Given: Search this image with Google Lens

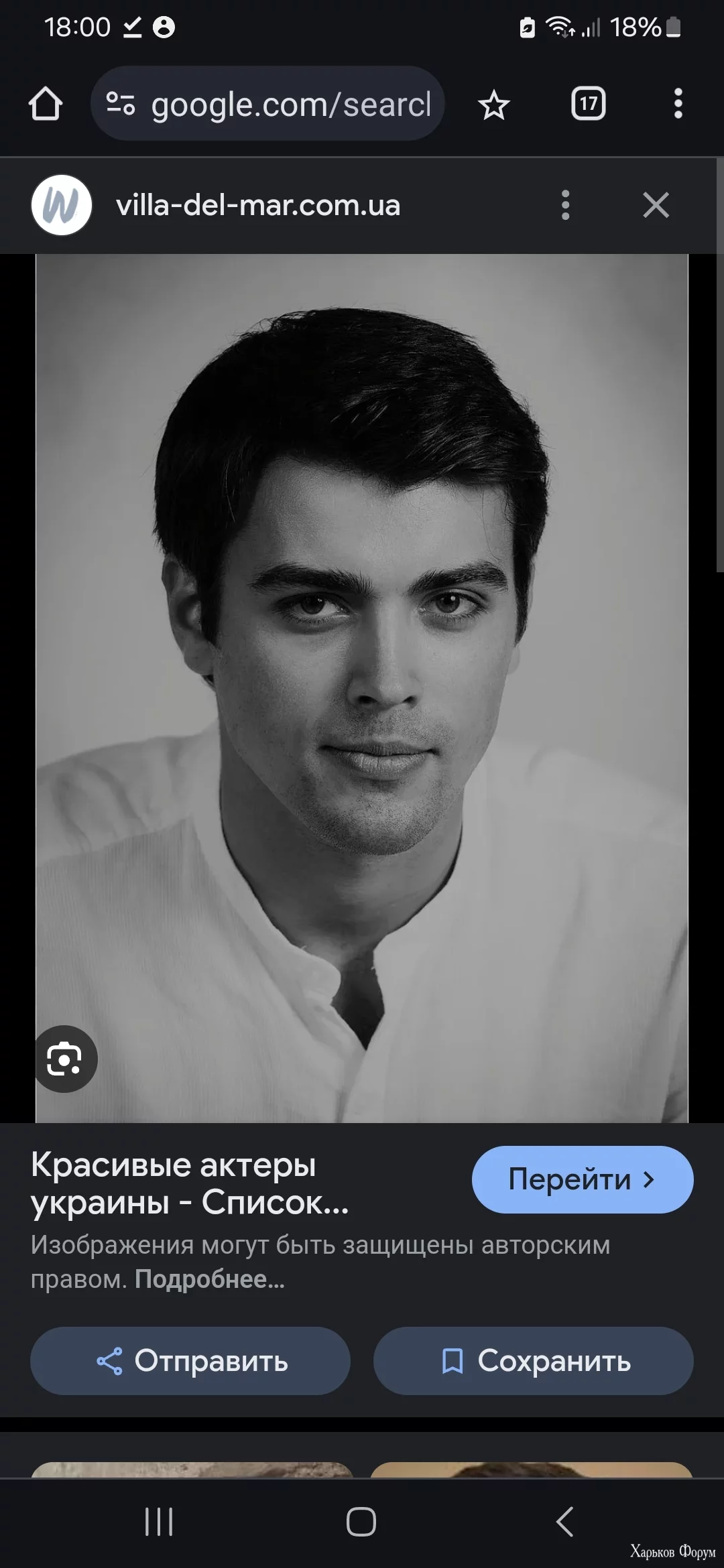Looking at the screenshot, I should click(x=66, y=1059).
